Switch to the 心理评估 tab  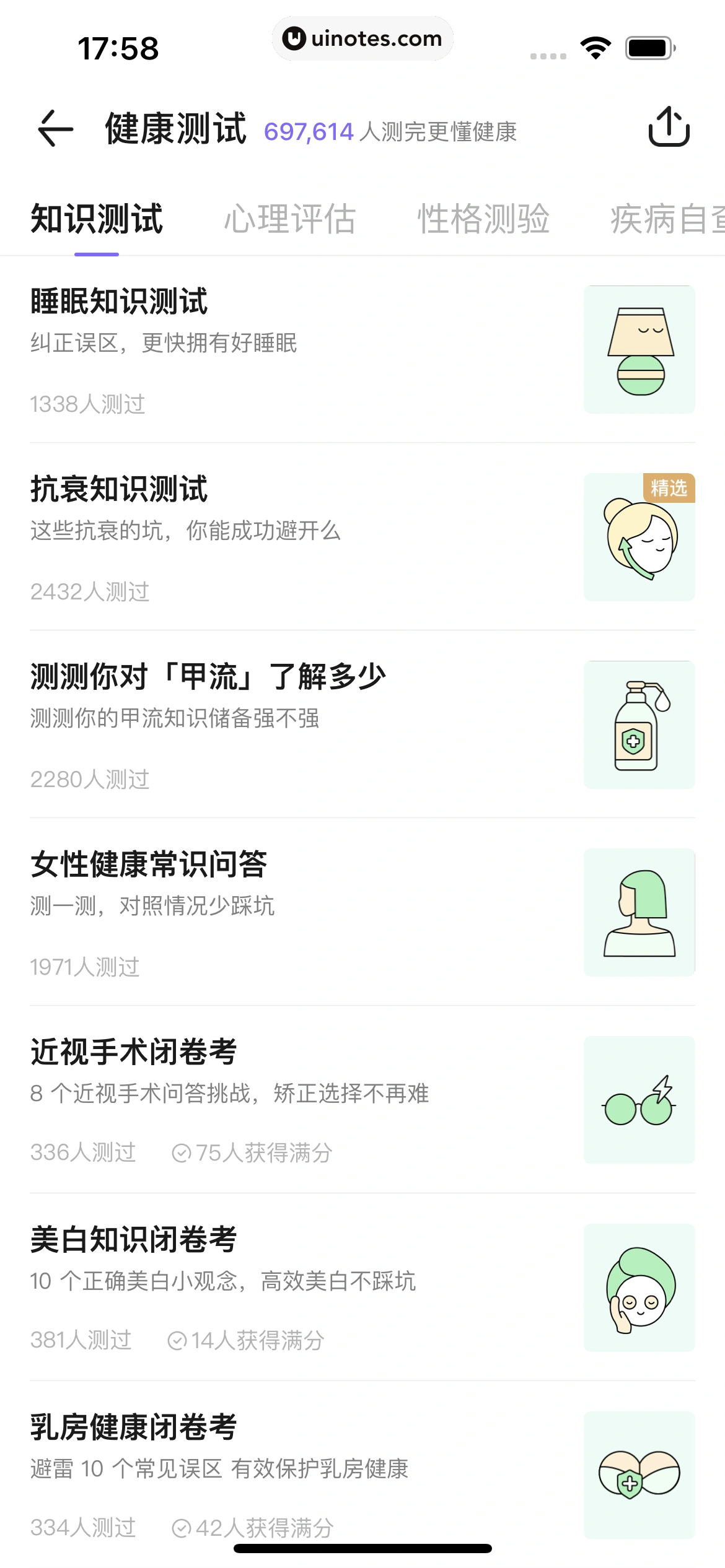coord(290,218)
